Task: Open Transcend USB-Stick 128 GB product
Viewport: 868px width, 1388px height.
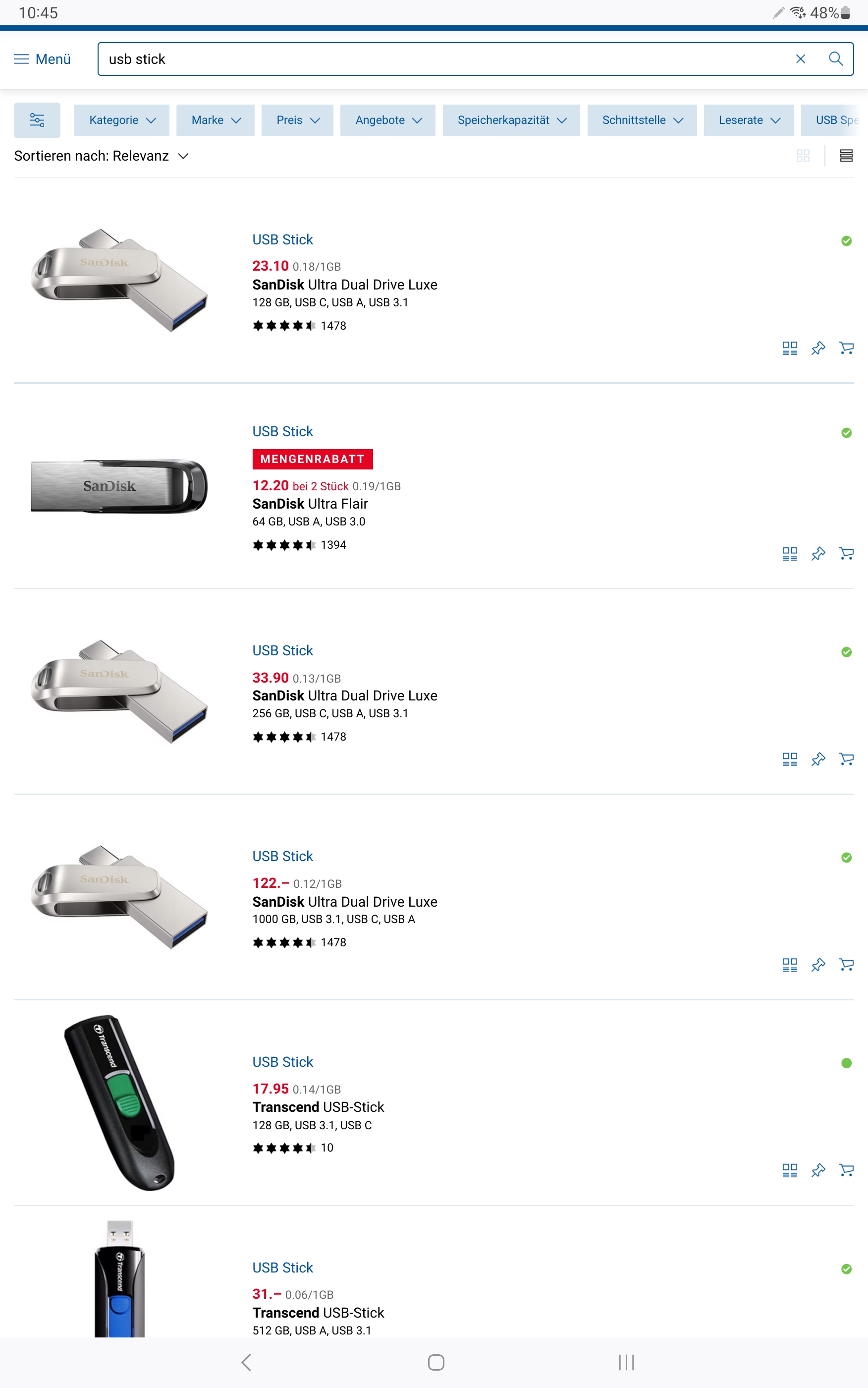Action: pos(318,1107)
